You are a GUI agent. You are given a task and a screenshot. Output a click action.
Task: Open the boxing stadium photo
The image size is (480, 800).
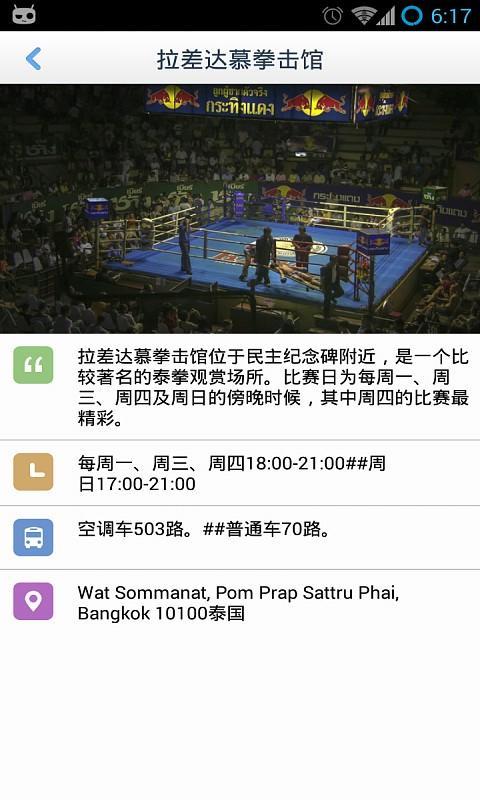pos(240,209)
